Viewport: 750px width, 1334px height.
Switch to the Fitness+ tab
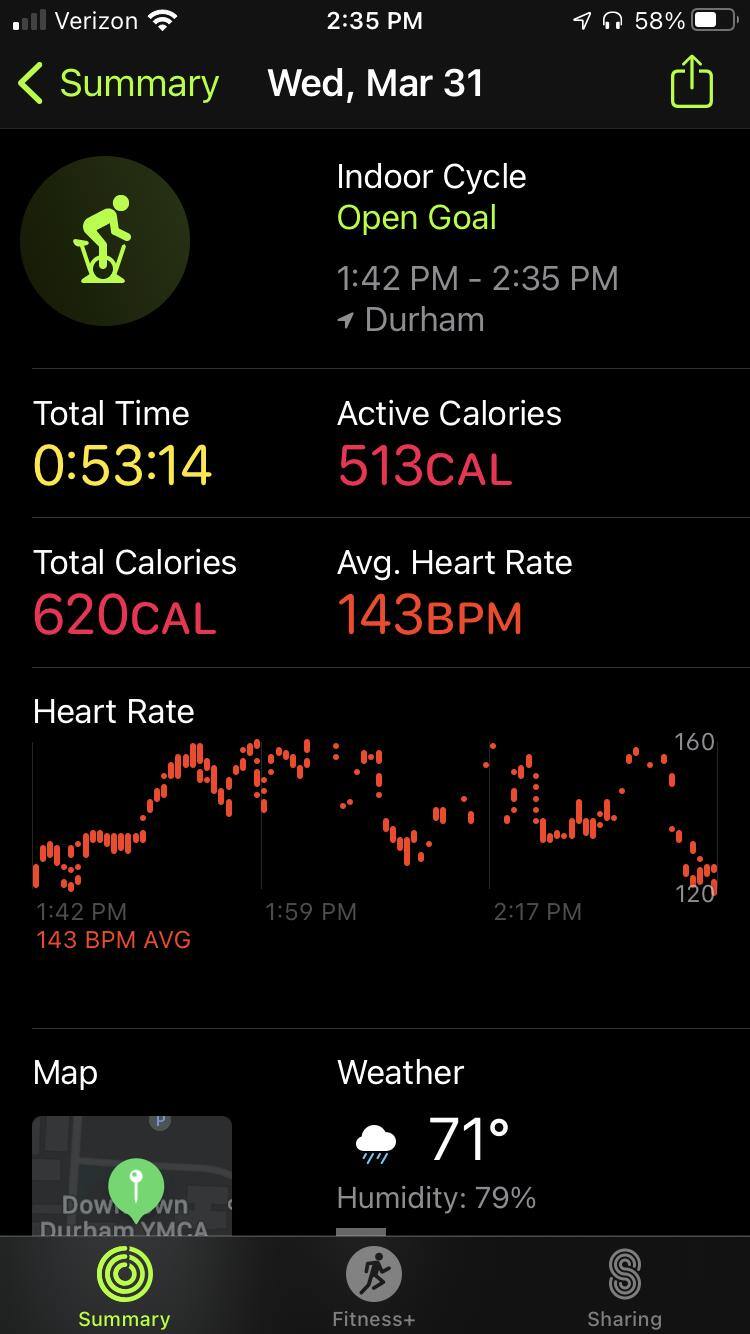click(373, 1289)
